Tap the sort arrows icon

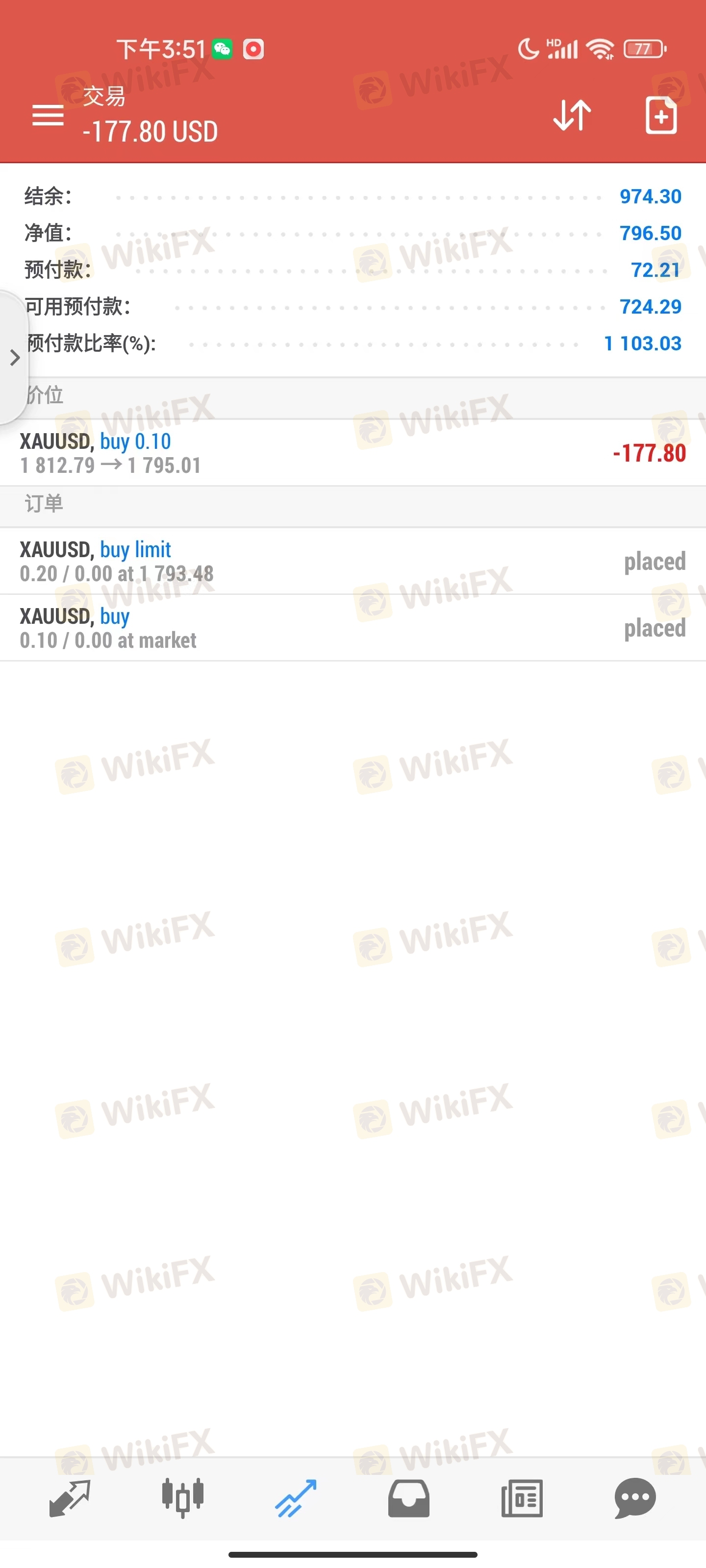click(x=572, y=115)
